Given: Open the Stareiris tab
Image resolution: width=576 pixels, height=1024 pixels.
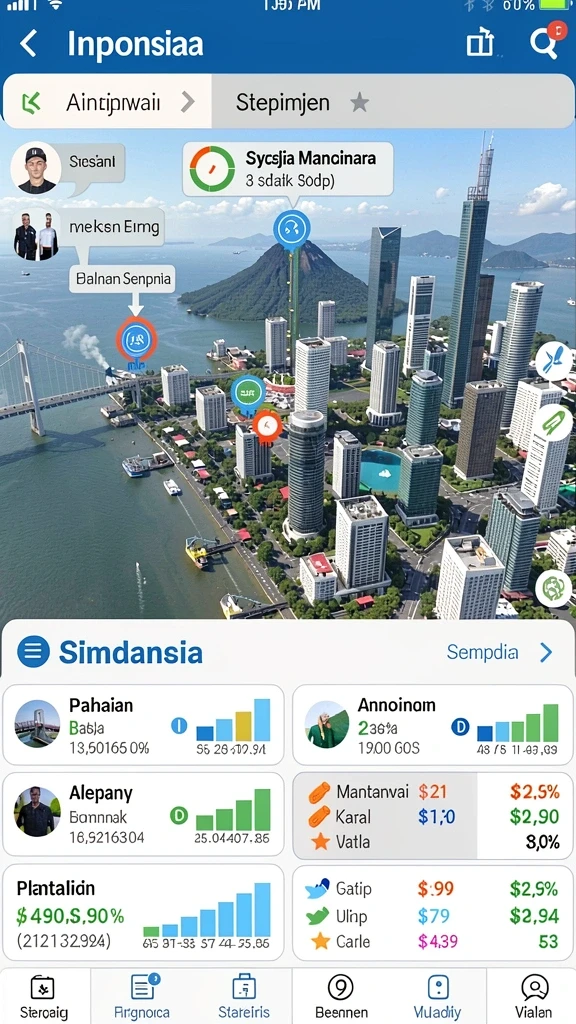Looking at the screenshot, I should coord(244,996).
